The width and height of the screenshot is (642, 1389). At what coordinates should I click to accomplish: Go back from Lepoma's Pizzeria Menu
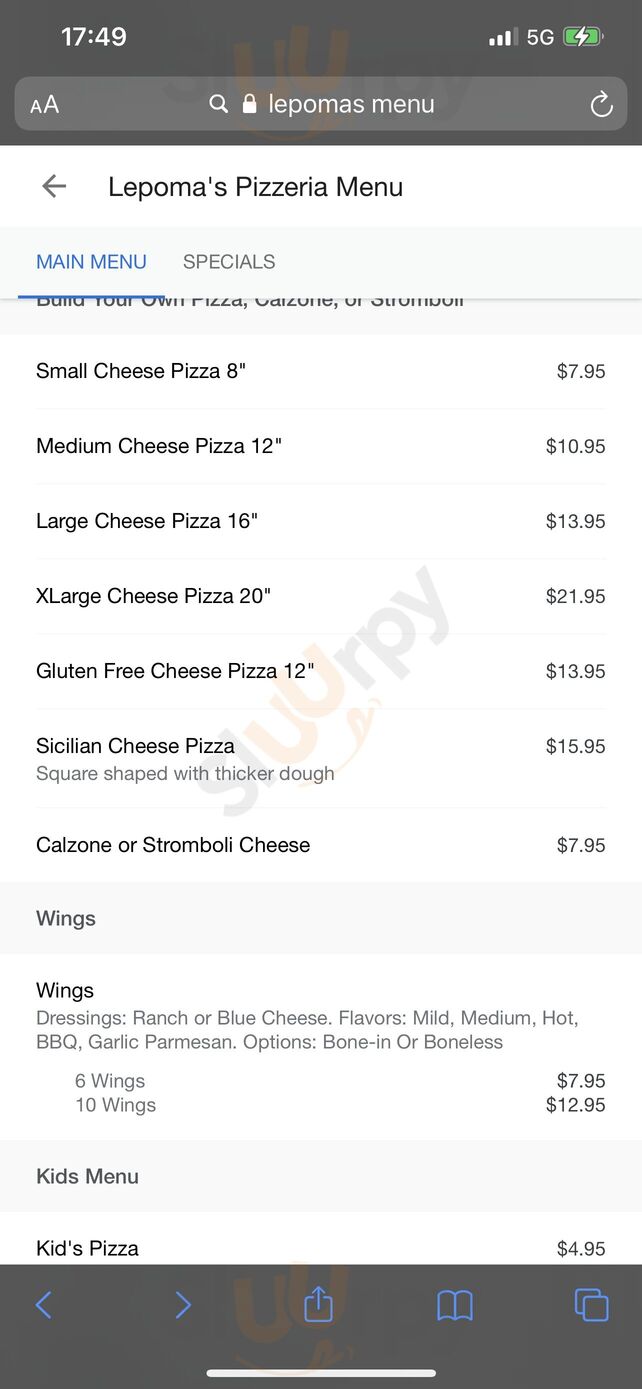(54, 186)
